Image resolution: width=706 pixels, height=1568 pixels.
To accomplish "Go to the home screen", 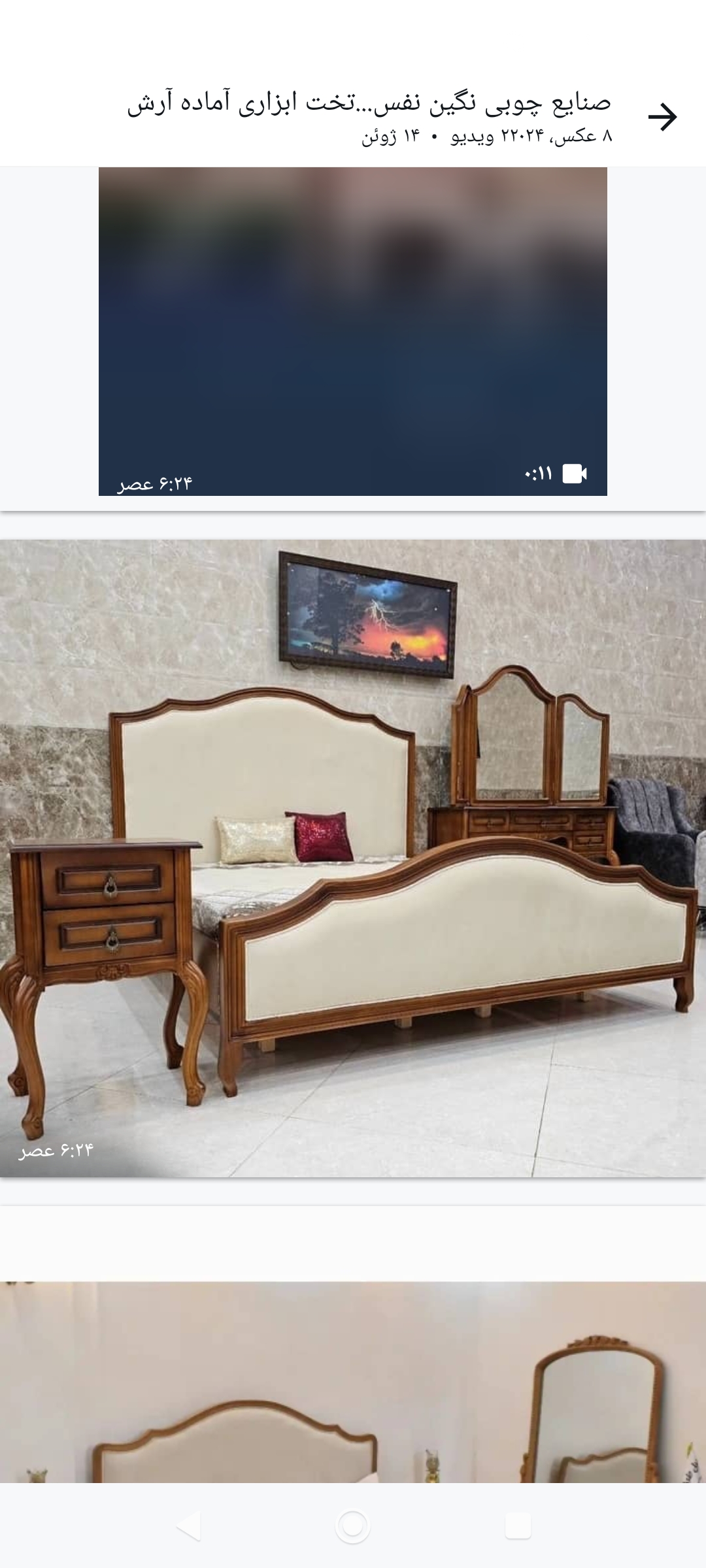I will (x=353, y=1527).
